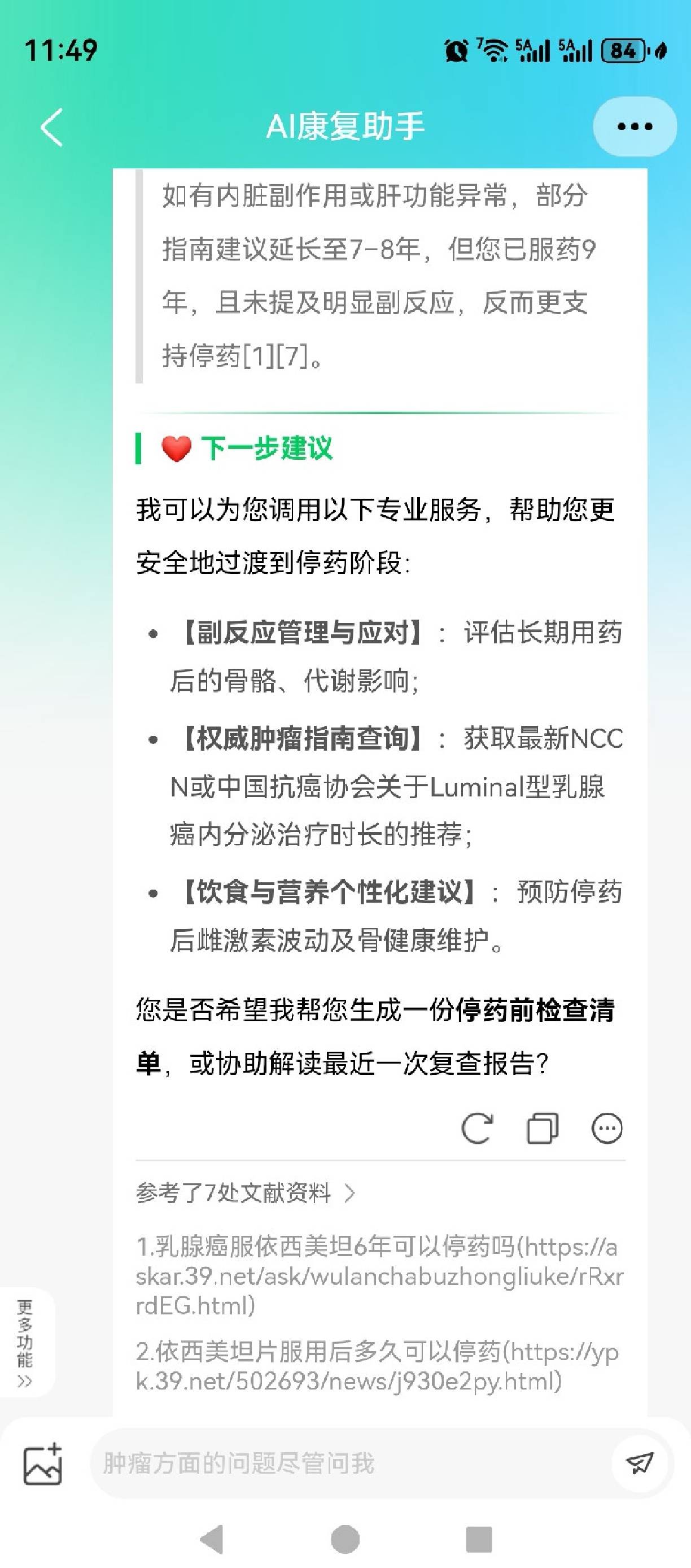Tap the system back triangle button
The height and width of the screenshot is (1568, 691).
tap(212, 1539)
